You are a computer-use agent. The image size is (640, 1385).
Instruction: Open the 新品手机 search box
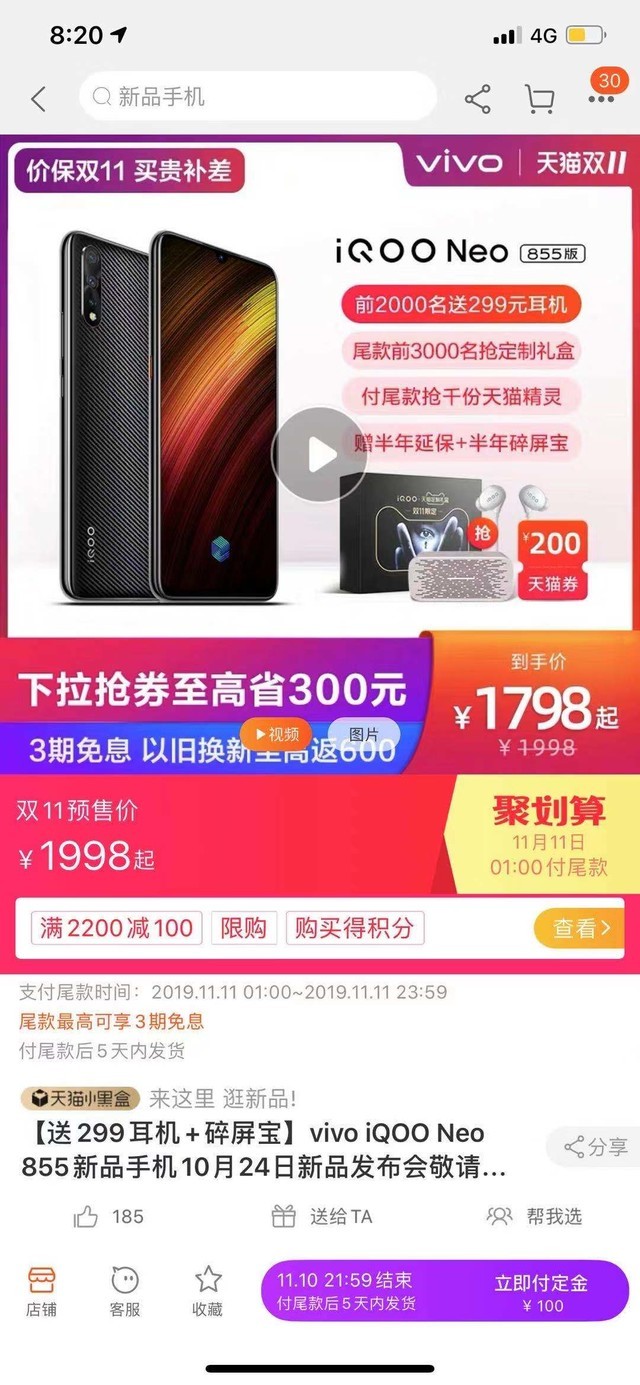257,97
